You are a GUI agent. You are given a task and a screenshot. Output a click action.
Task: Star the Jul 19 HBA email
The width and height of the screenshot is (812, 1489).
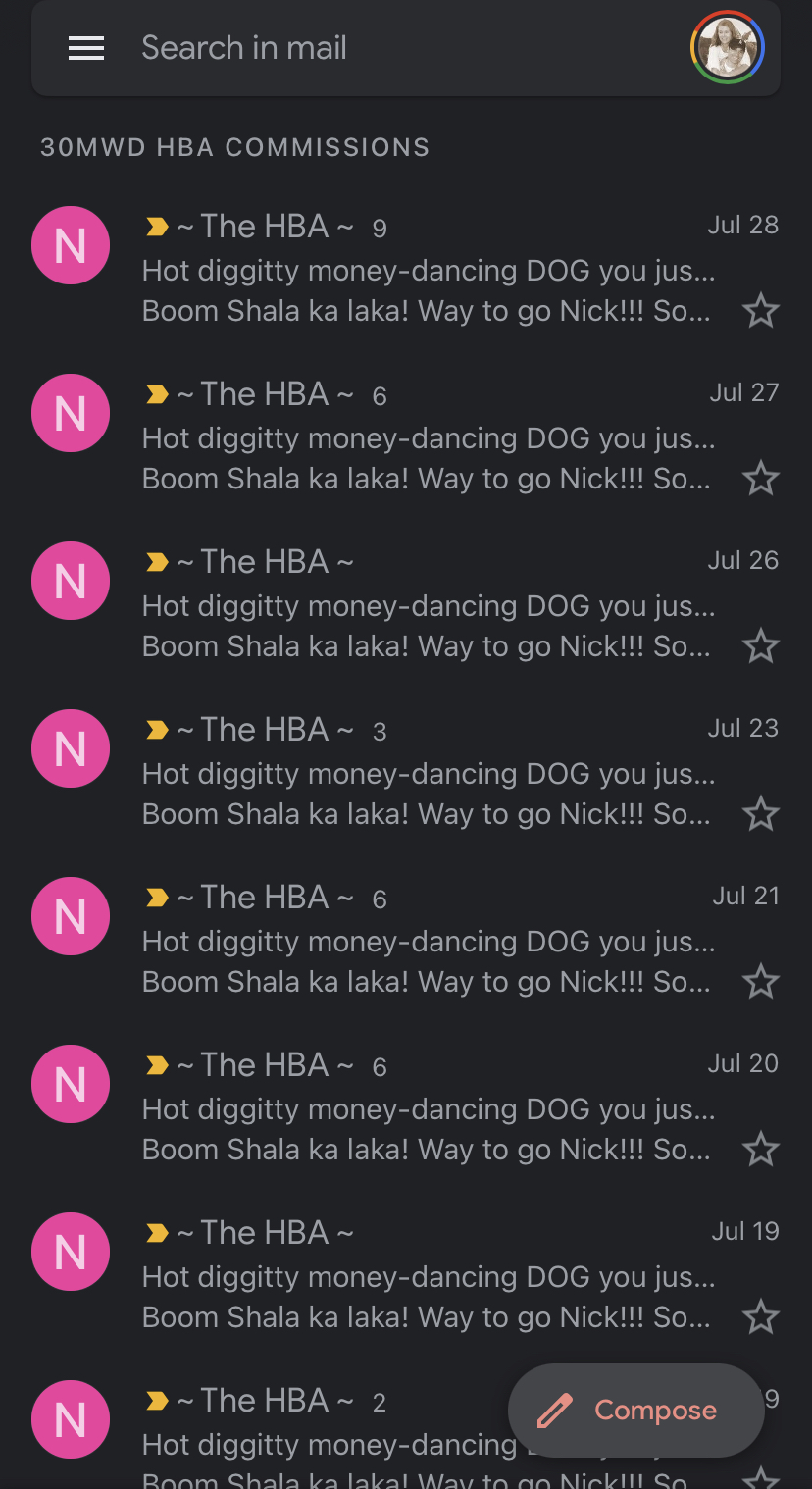(760, 1318)
